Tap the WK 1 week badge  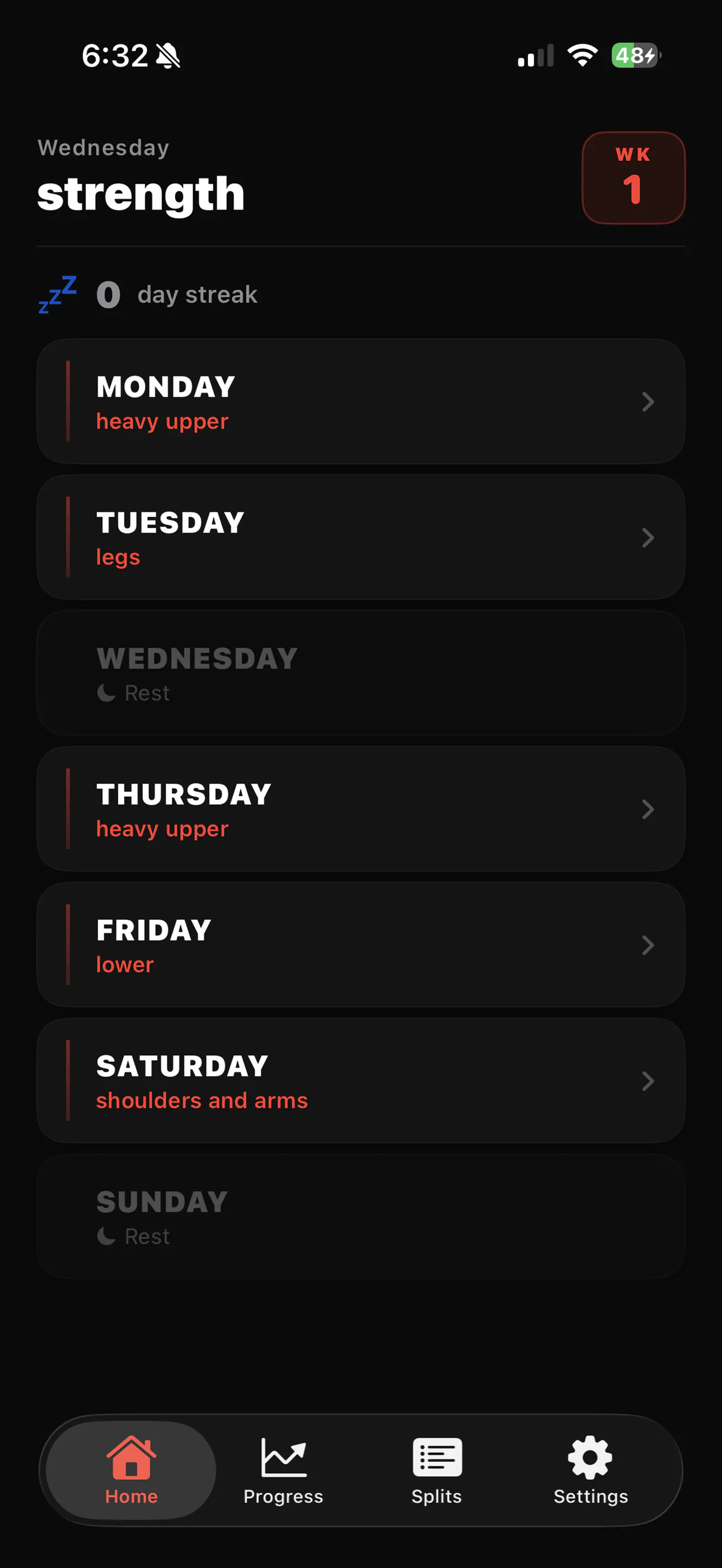tap(633, 178)
